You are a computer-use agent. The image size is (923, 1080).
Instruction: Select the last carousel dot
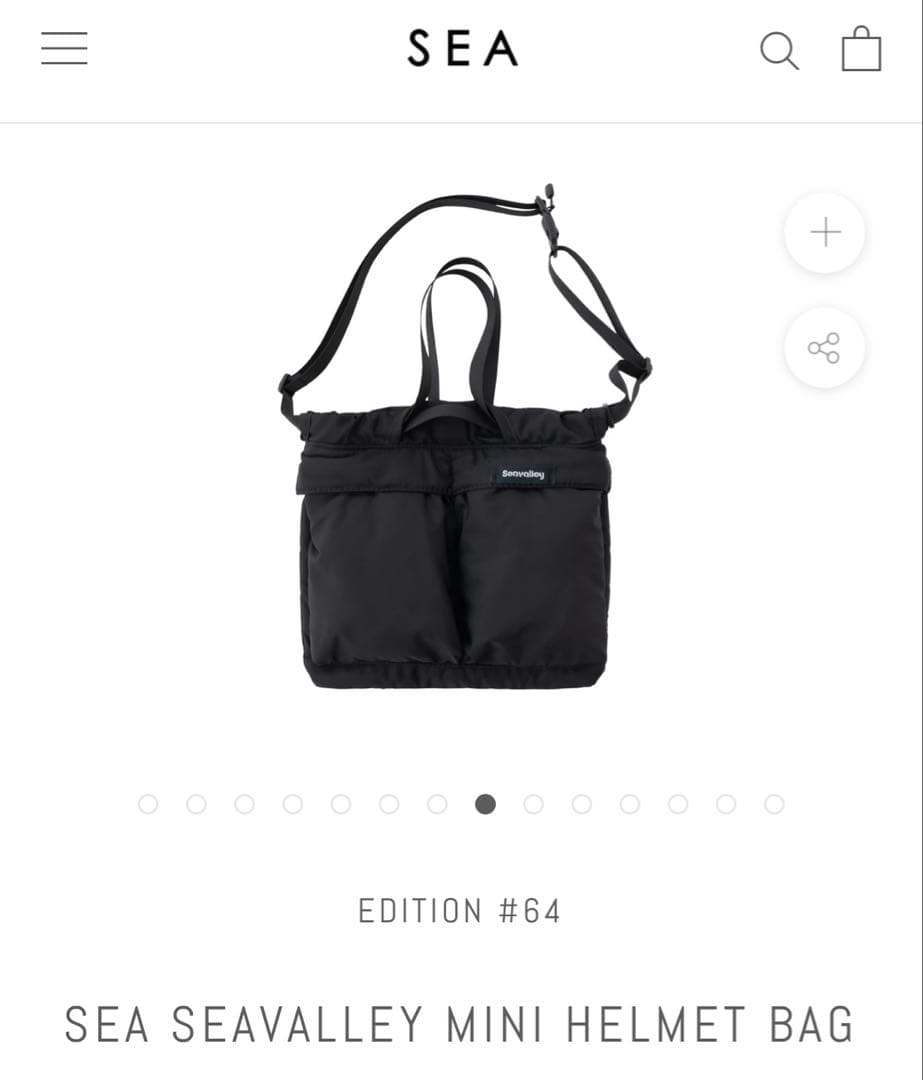tap(772, 803)
